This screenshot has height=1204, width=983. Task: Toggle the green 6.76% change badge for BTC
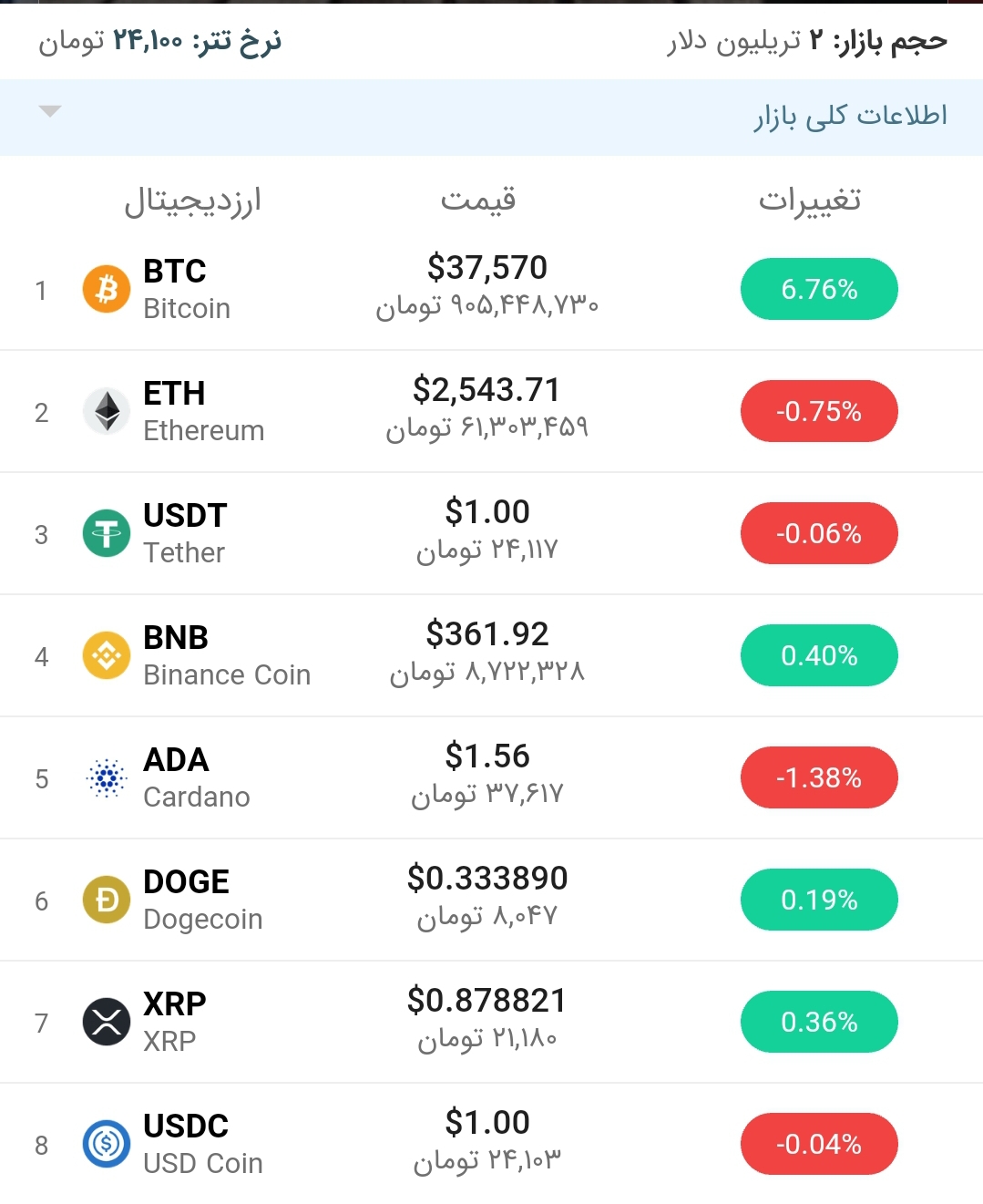pyautogui.click(x=818, y=289)
